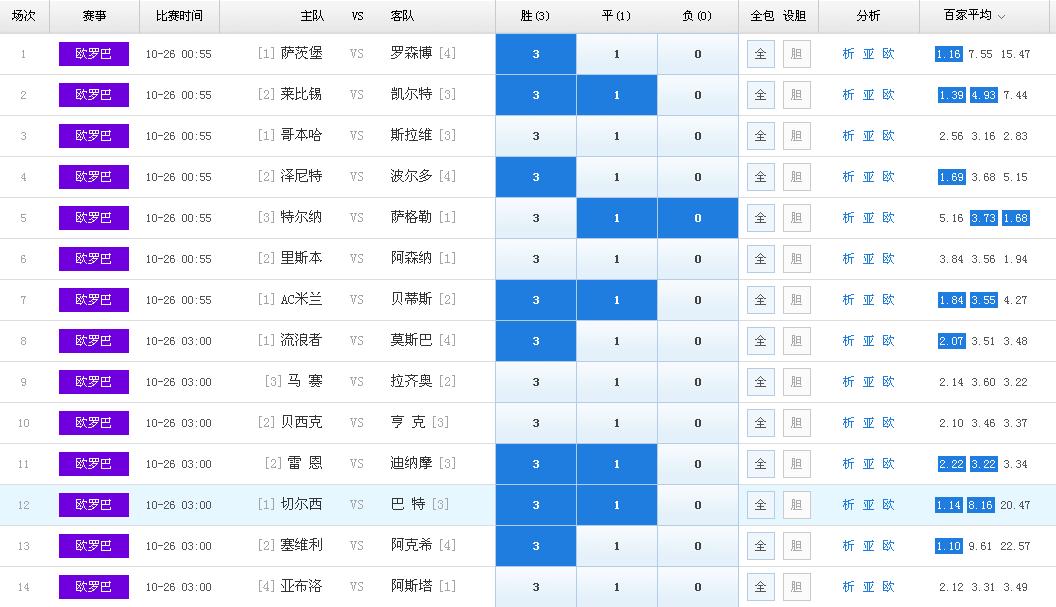Open the 亚 link for AC米兰 vs 贝蒂斯
Image resolution: width=1056 pixels, height=607 pixels.
868,300
